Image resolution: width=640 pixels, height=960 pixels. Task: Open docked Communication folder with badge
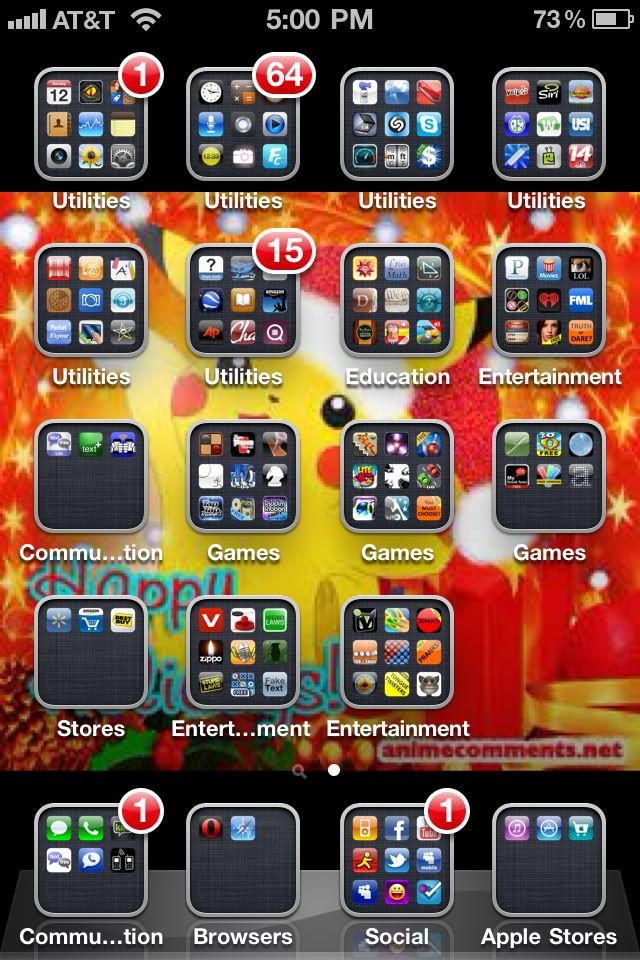point(91,860)
